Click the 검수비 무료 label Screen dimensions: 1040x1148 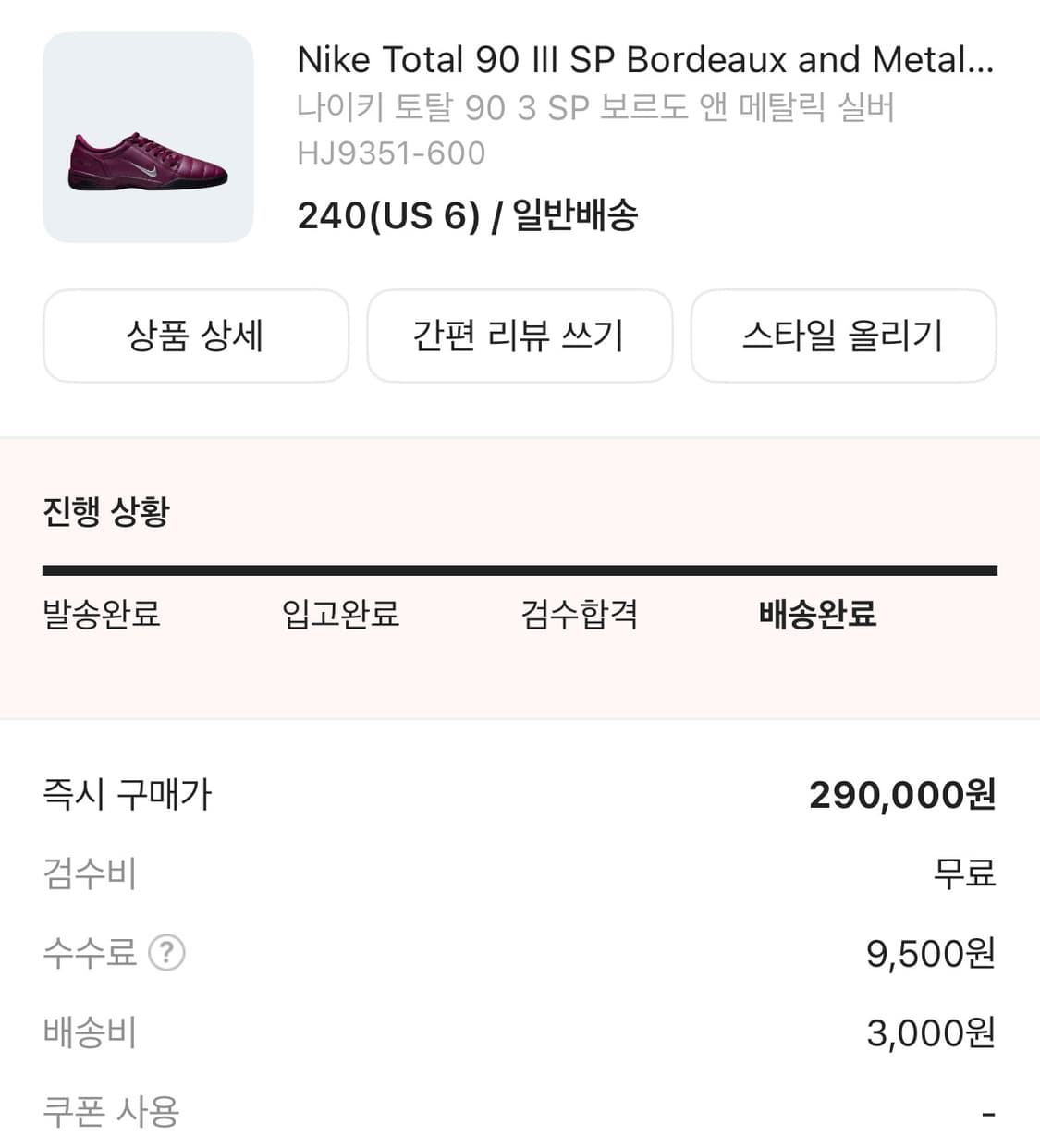[965, 873]
